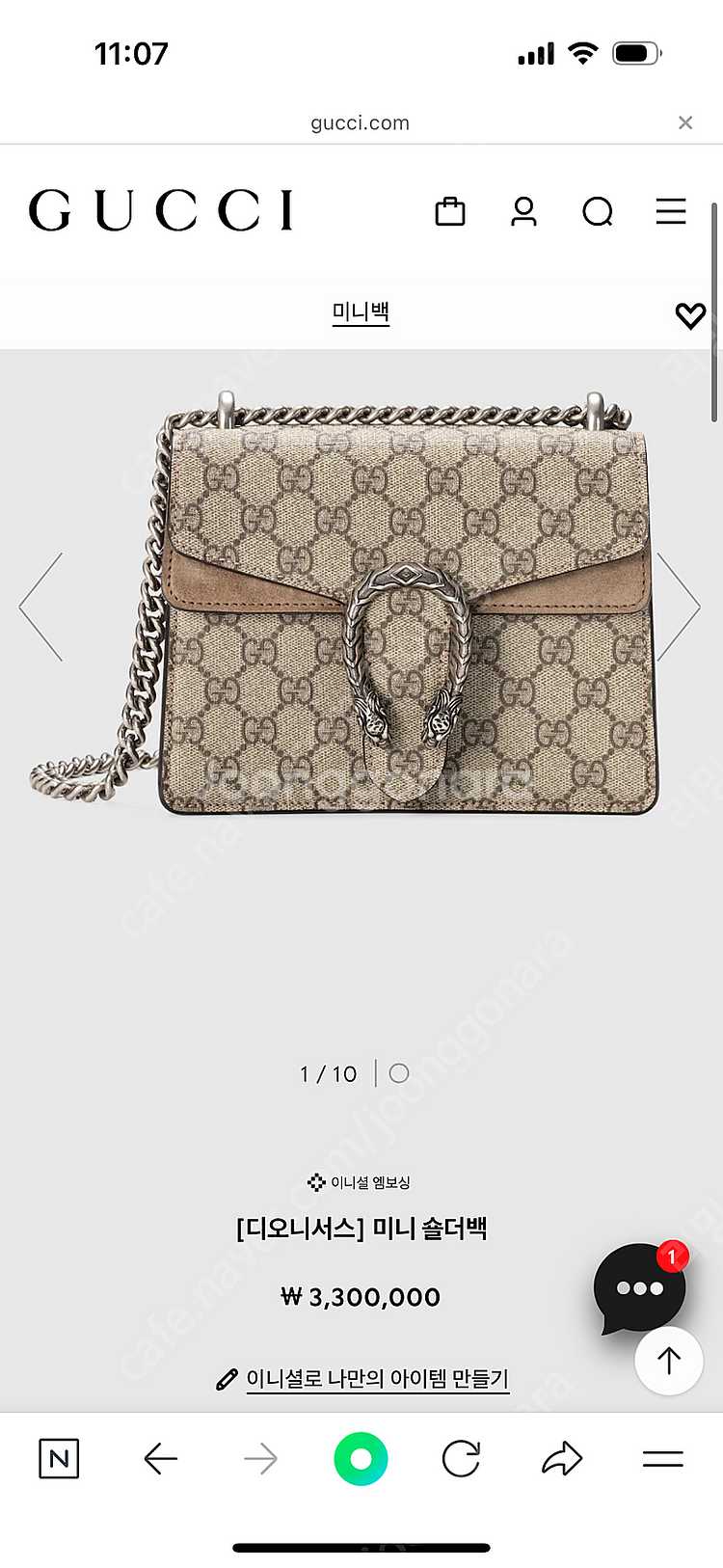Tap the green circle button in toolbar
This screenshot has width=723, height=1568.
[x=361, y=1459]
